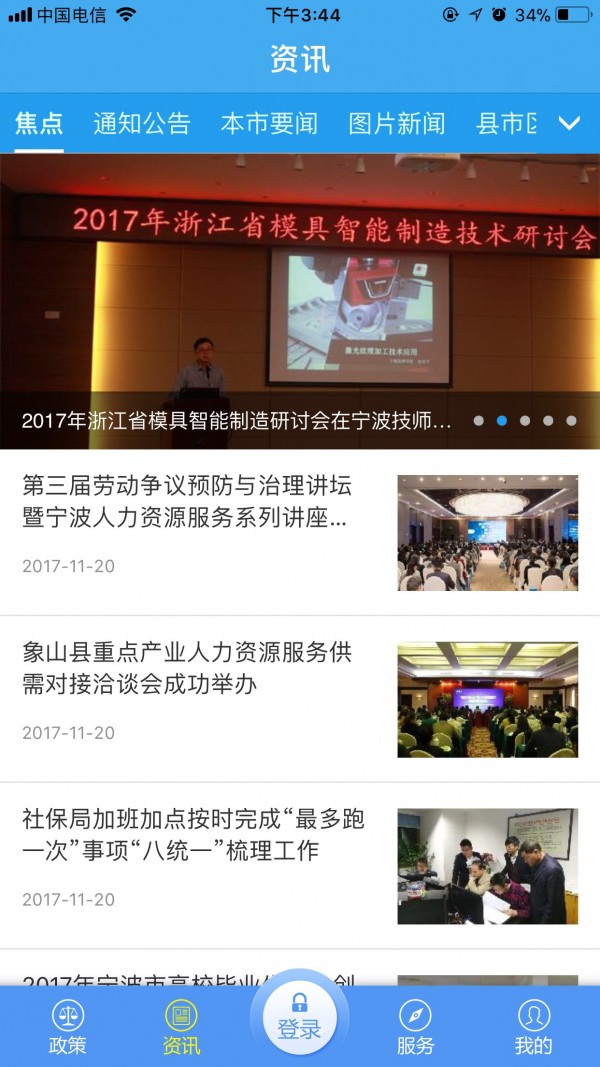Viewport: 600px width, 1067px height.
Task: Tap the 登录 lock button
Action: click(x=299, y=1017)
